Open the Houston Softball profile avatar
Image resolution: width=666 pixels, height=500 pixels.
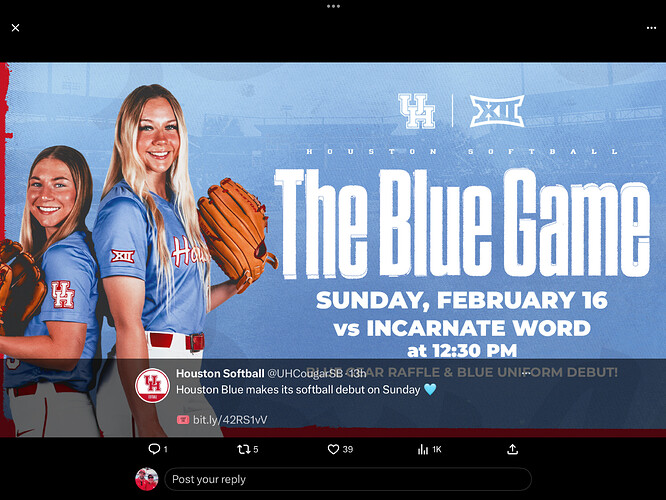coord(153,386)
